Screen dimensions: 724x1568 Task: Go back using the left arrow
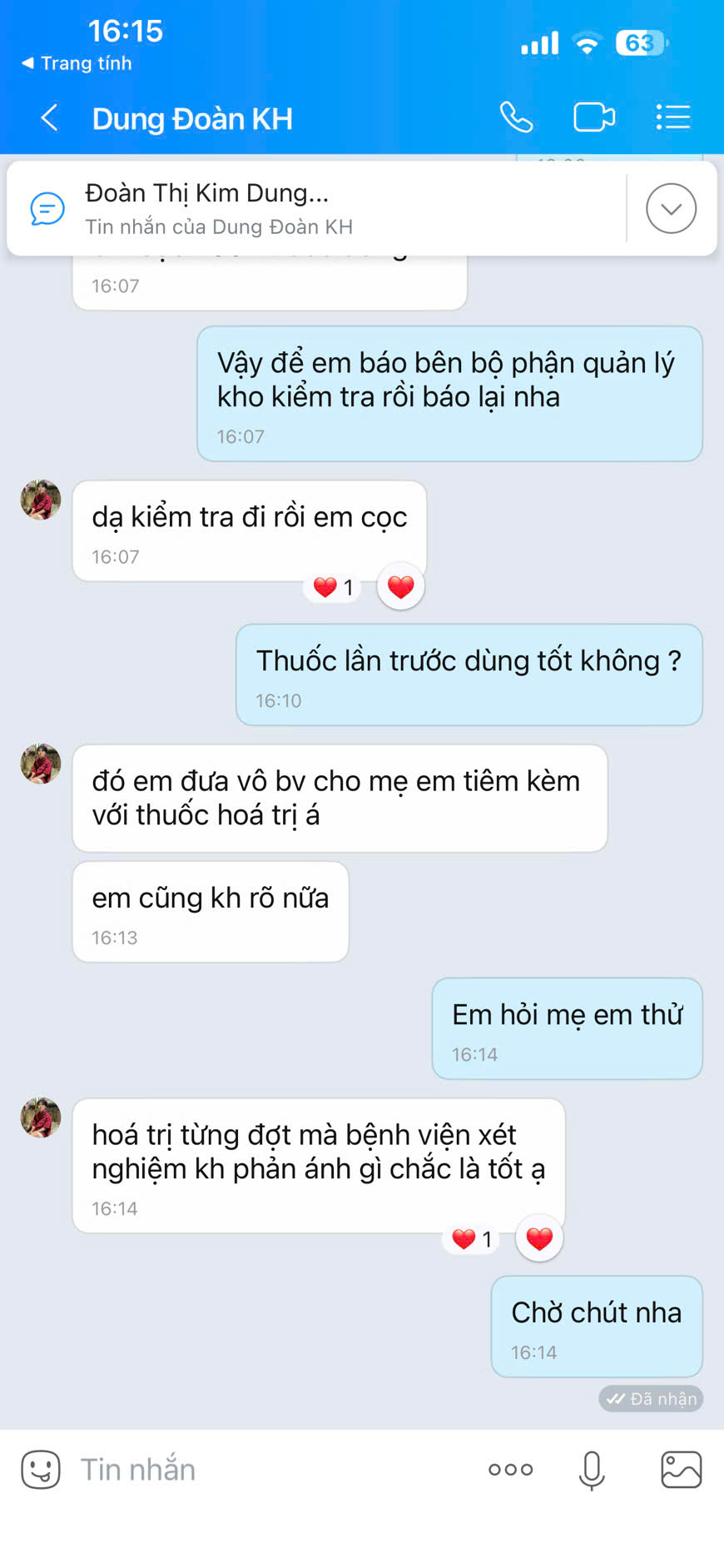pos(48,117)
